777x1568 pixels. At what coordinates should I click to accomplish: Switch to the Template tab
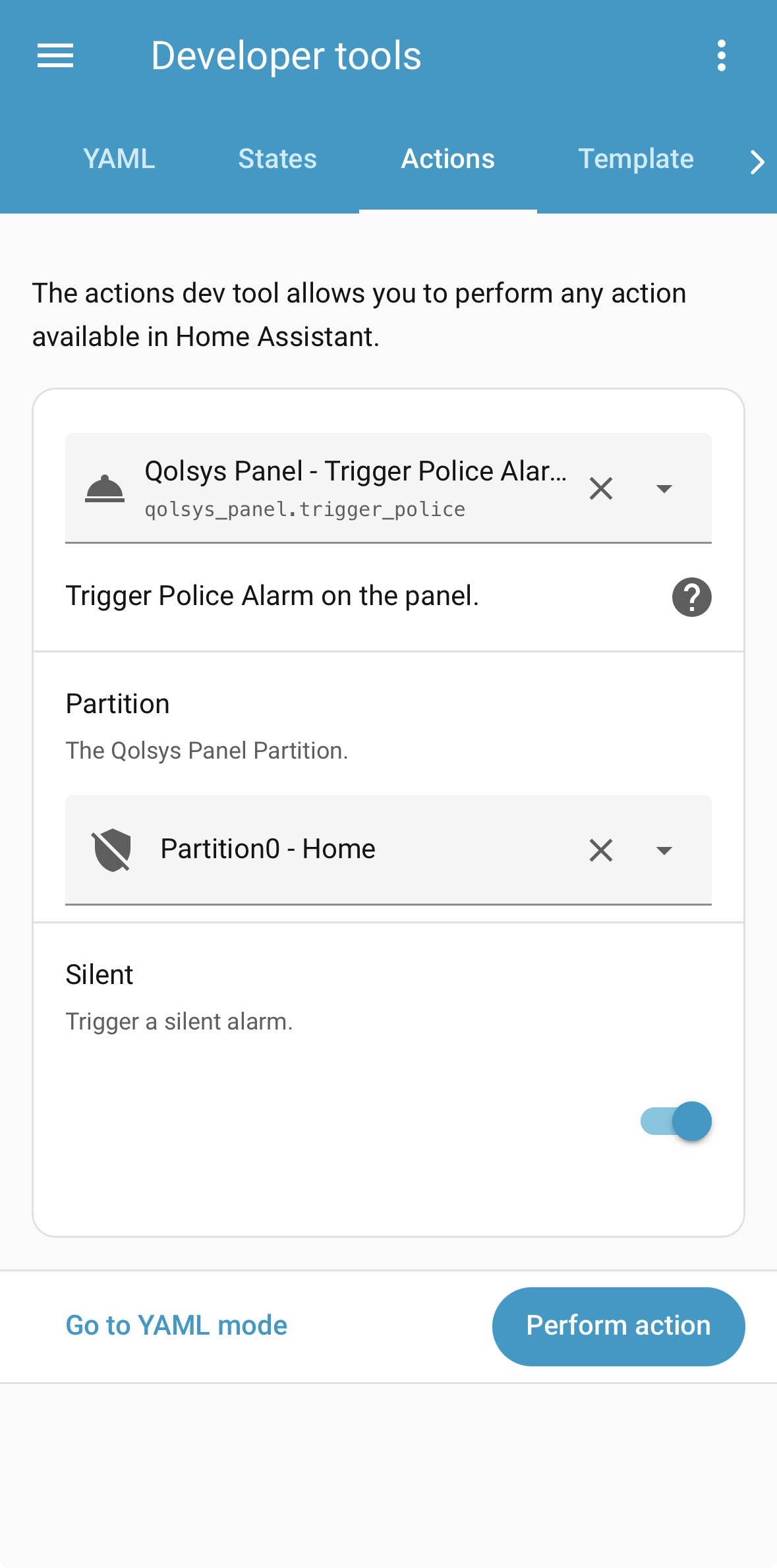click(635, 159)
